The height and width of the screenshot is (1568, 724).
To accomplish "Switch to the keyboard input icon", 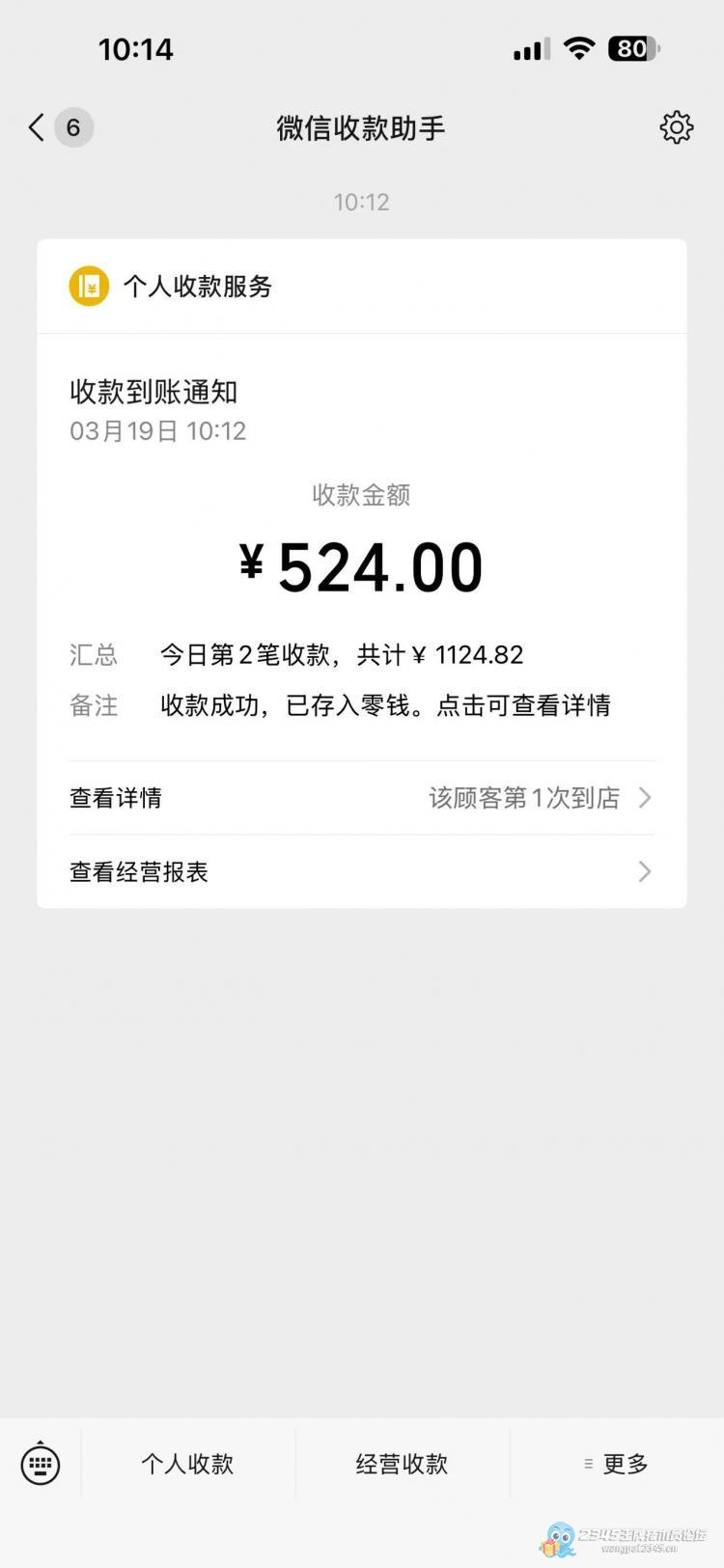I will pyautogui.click(x=41, y=1464).
